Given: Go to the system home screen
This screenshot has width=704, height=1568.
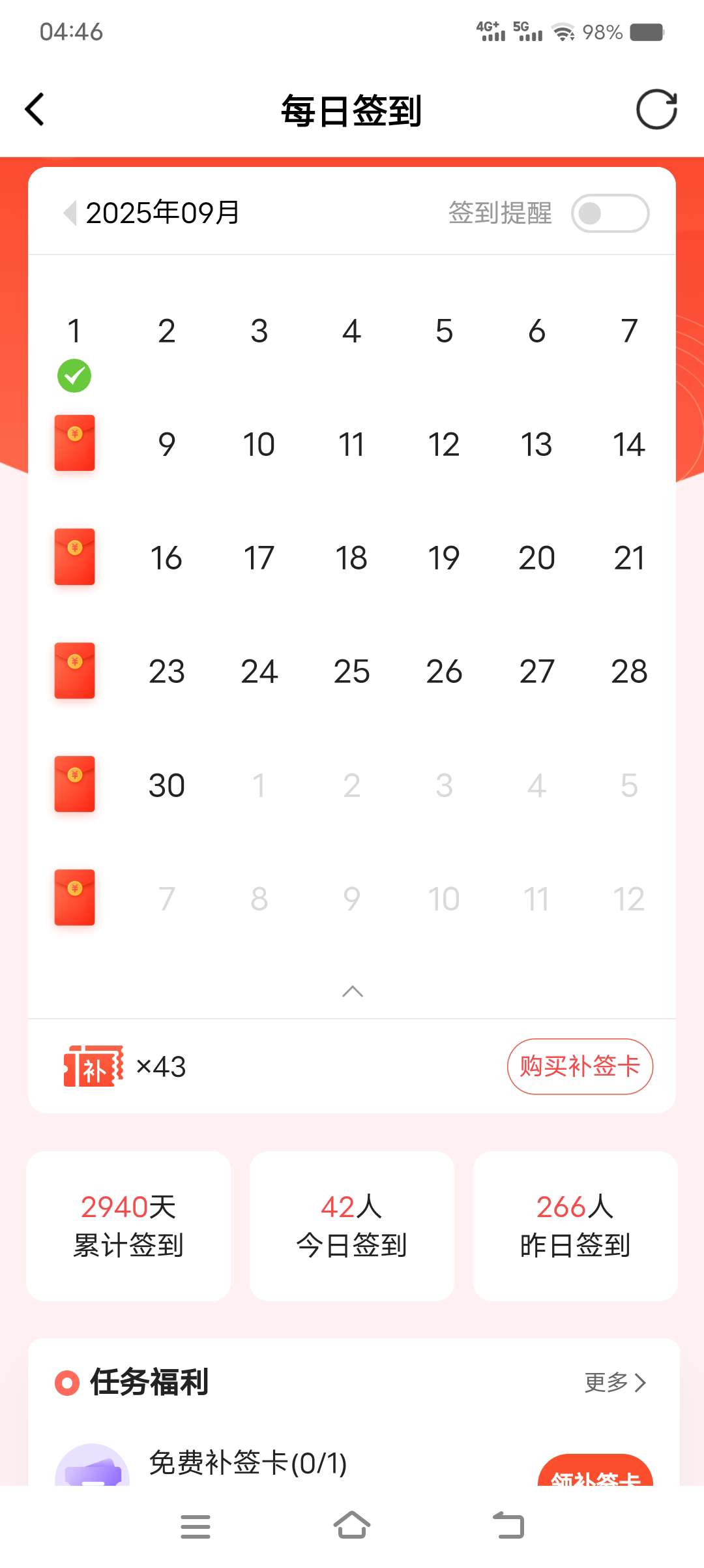Looking at the screenshot, I should (x=352, y=1526).
